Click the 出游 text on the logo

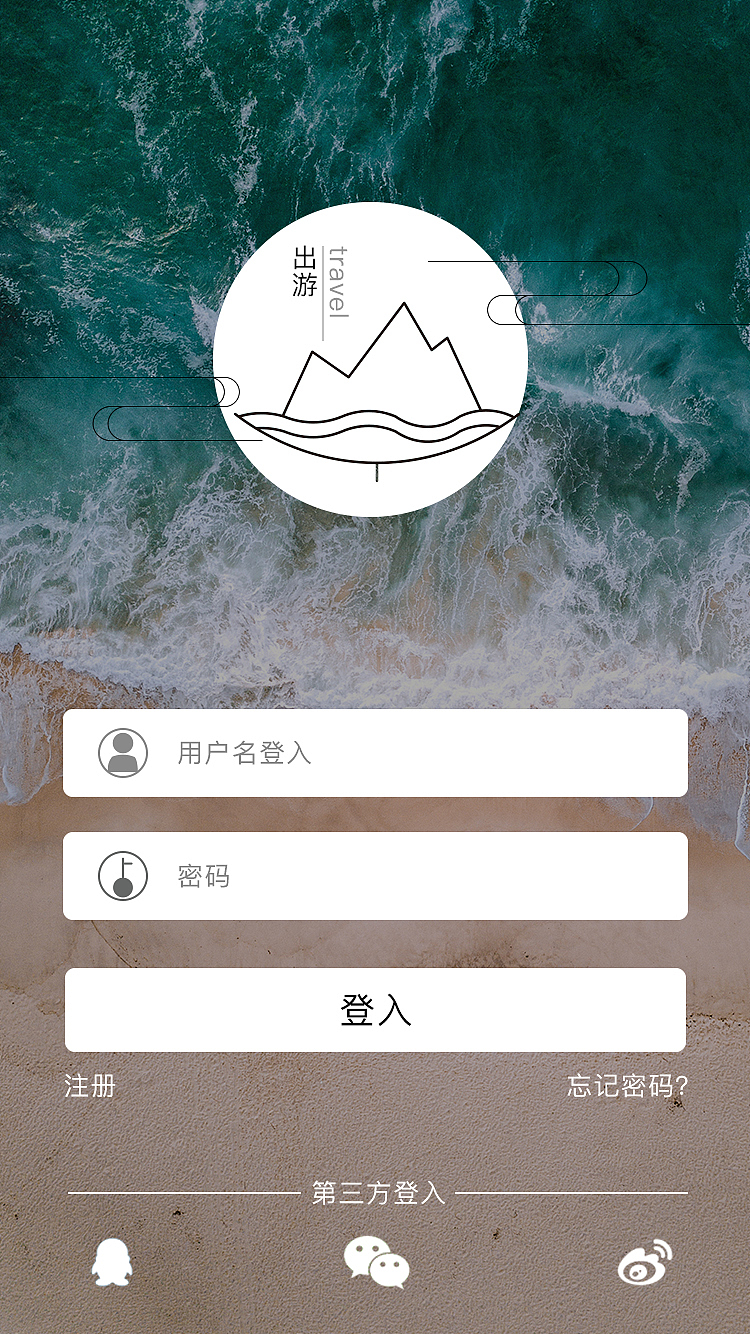(306, 270)
